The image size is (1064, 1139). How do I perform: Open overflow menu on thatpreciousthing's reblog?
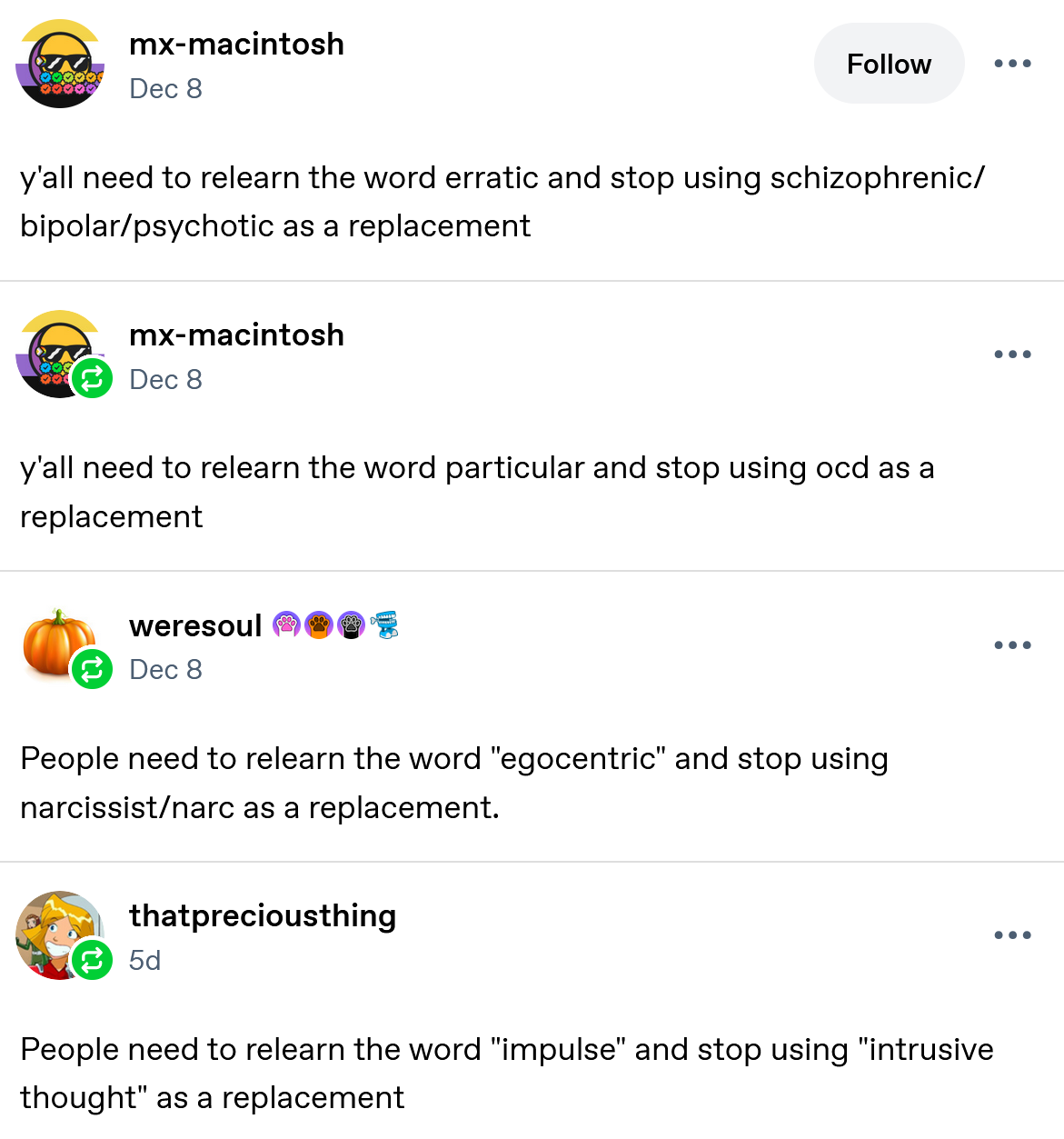[x=1012, y=935]
